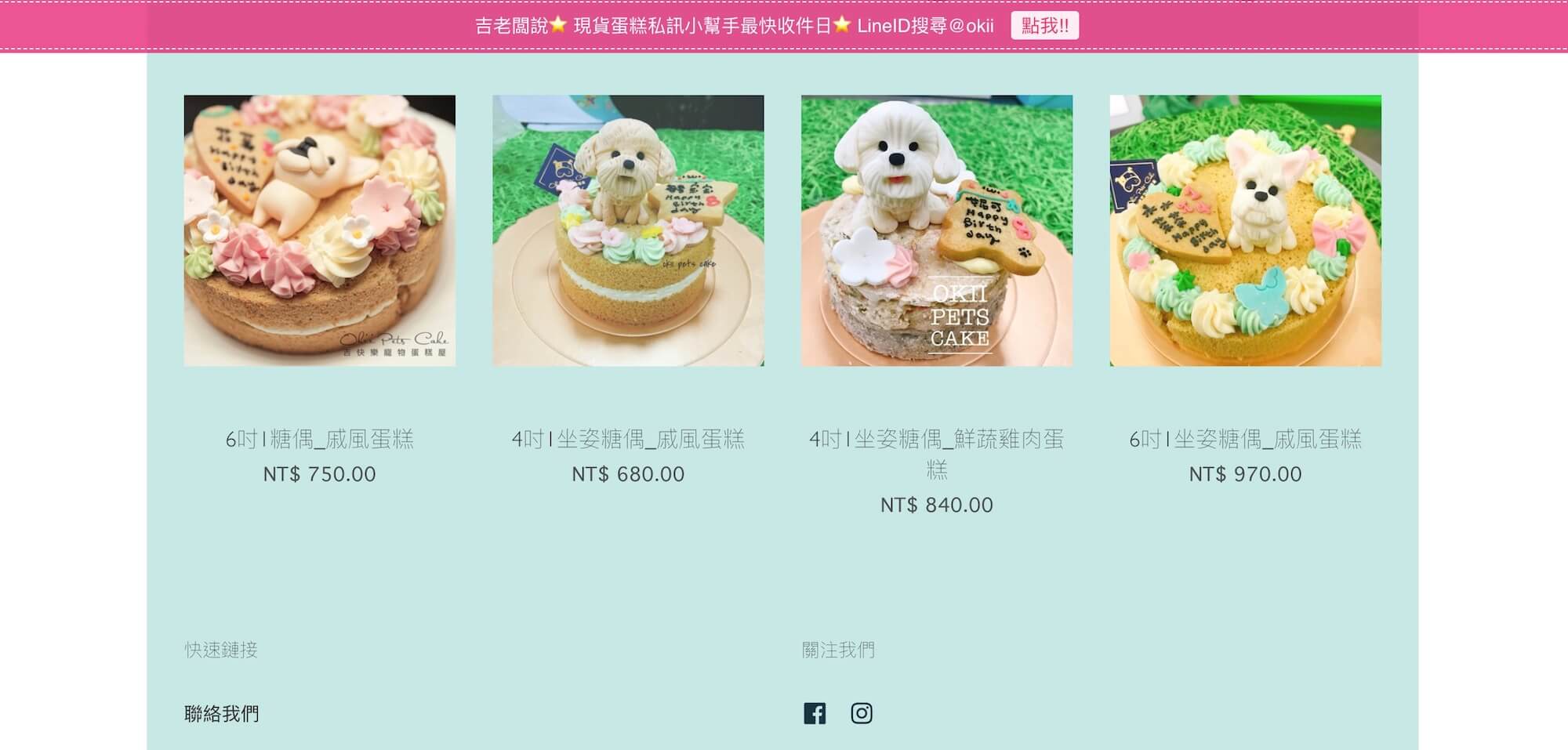The image size is (1568, 750).
Task: Open the 4吋 坐姿糖偶_戚風蛋糕 product image
Action: (x=628, y=230)
